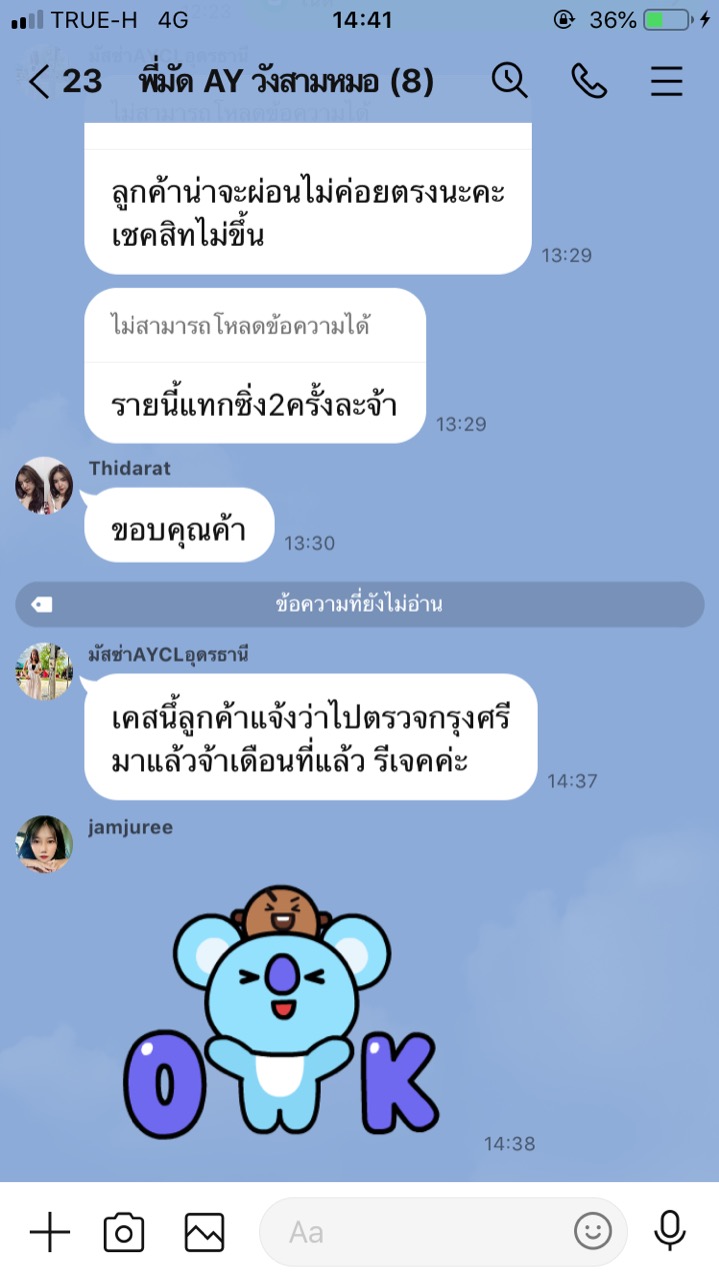This screenshot has width=719, height=1280.
Task: Open jamjuree's profile picture
Action: coord(44,844)
